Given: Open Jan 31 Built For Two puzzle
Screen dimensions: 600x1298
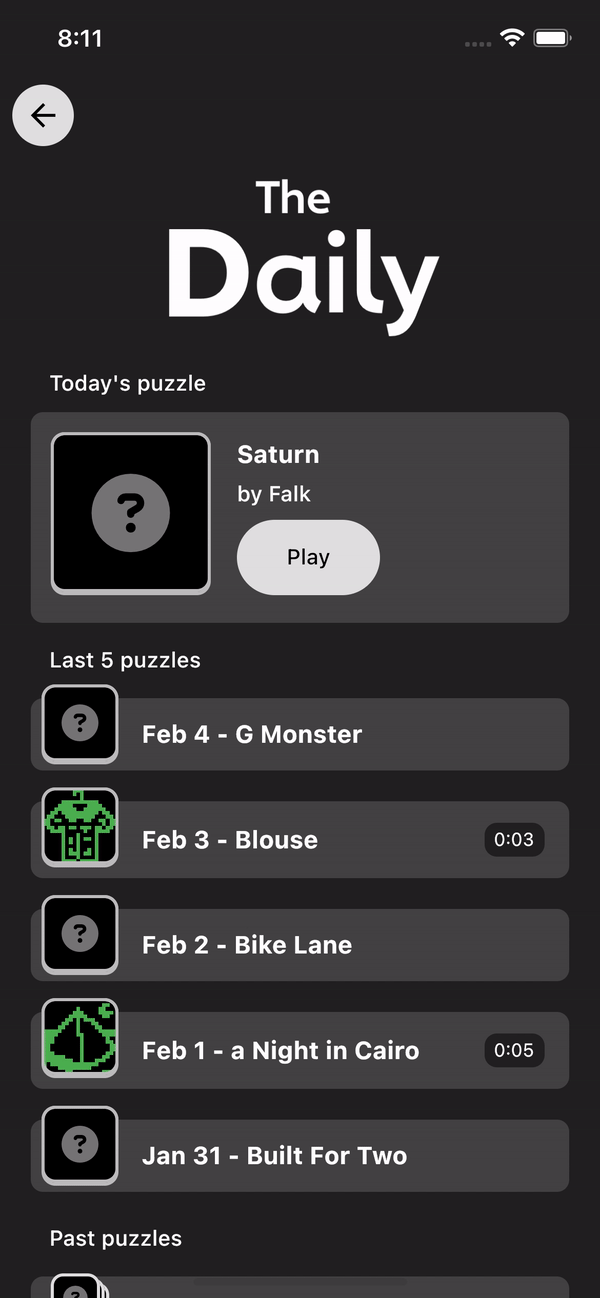Looking at the screenshot, I should click(x=300, y=1156).
